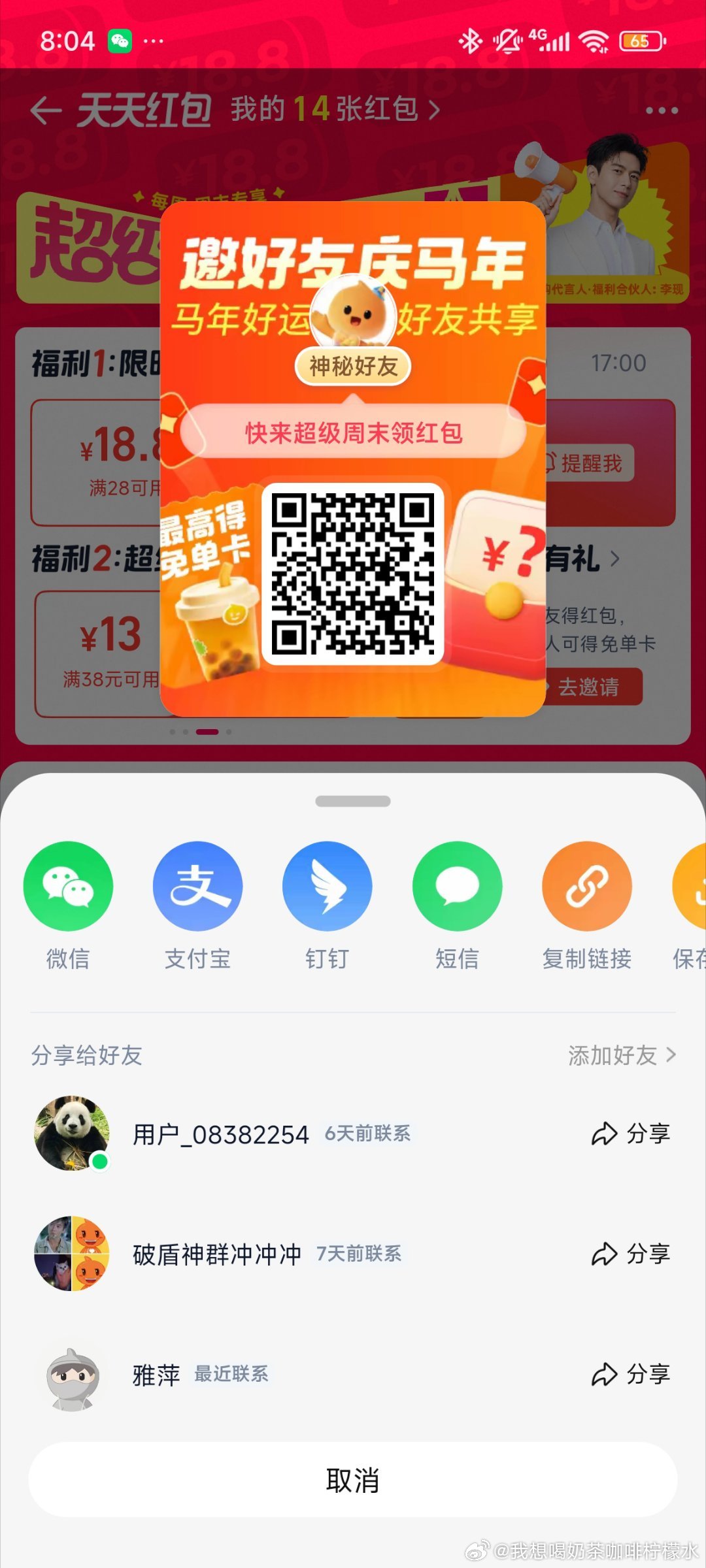Tap 取消 to close share sheet
This screenshot has height=1568, width=706.
point(353,1480)
